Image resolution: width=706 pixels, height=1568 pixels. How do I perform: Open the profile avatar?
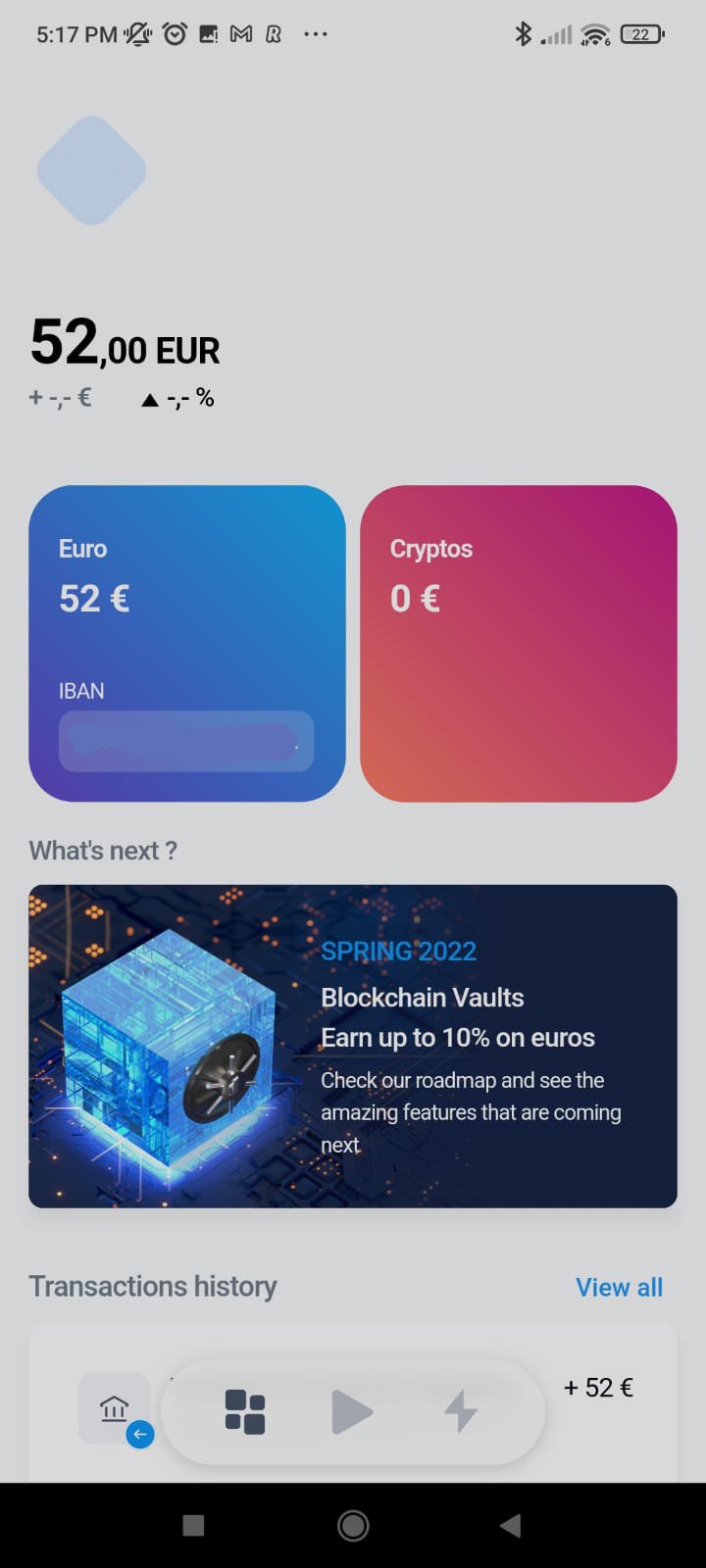pos(91,171)
